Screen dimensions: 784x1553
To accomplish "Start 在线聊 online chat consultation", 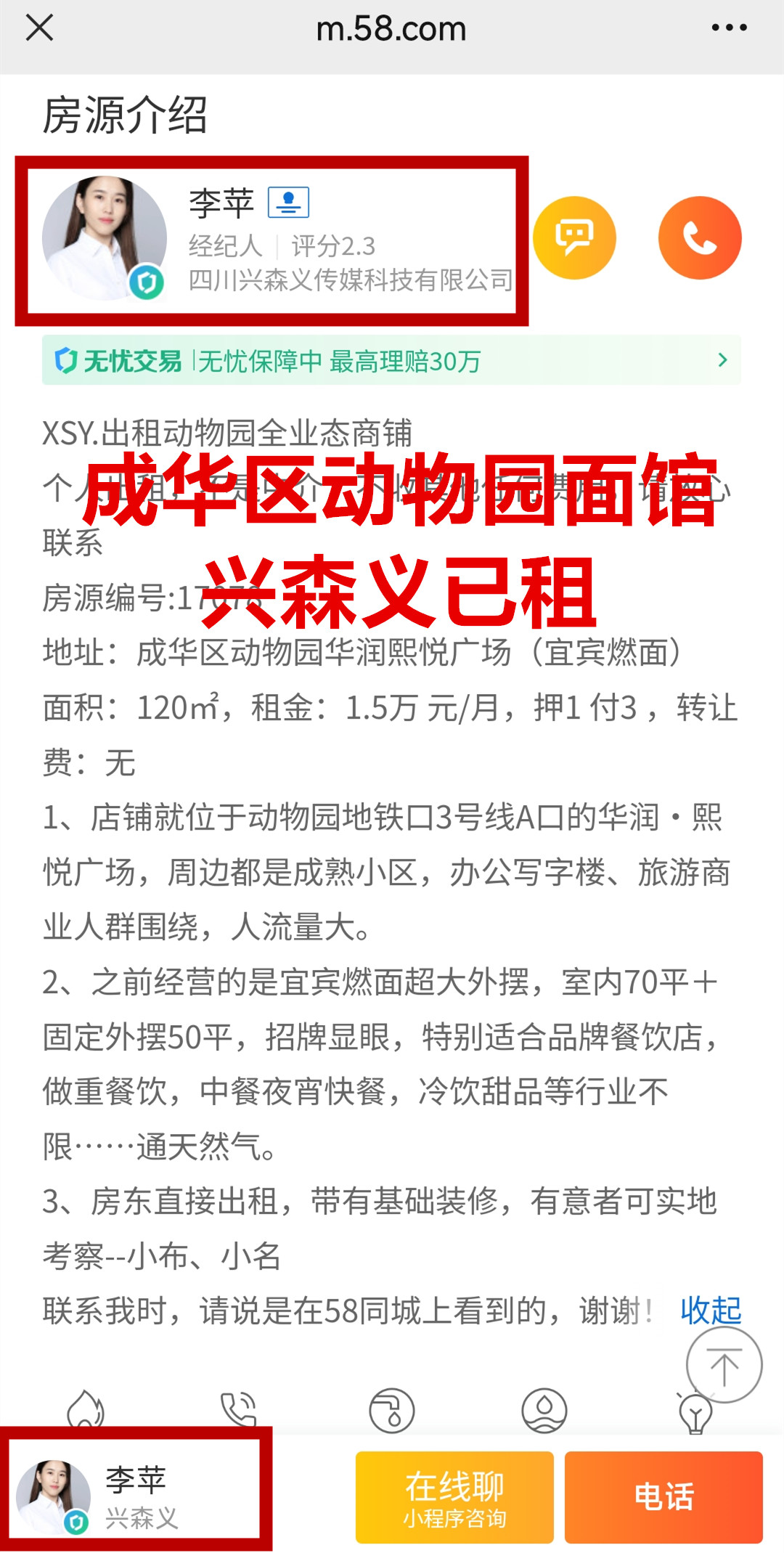I will [x=454, y=1497].
